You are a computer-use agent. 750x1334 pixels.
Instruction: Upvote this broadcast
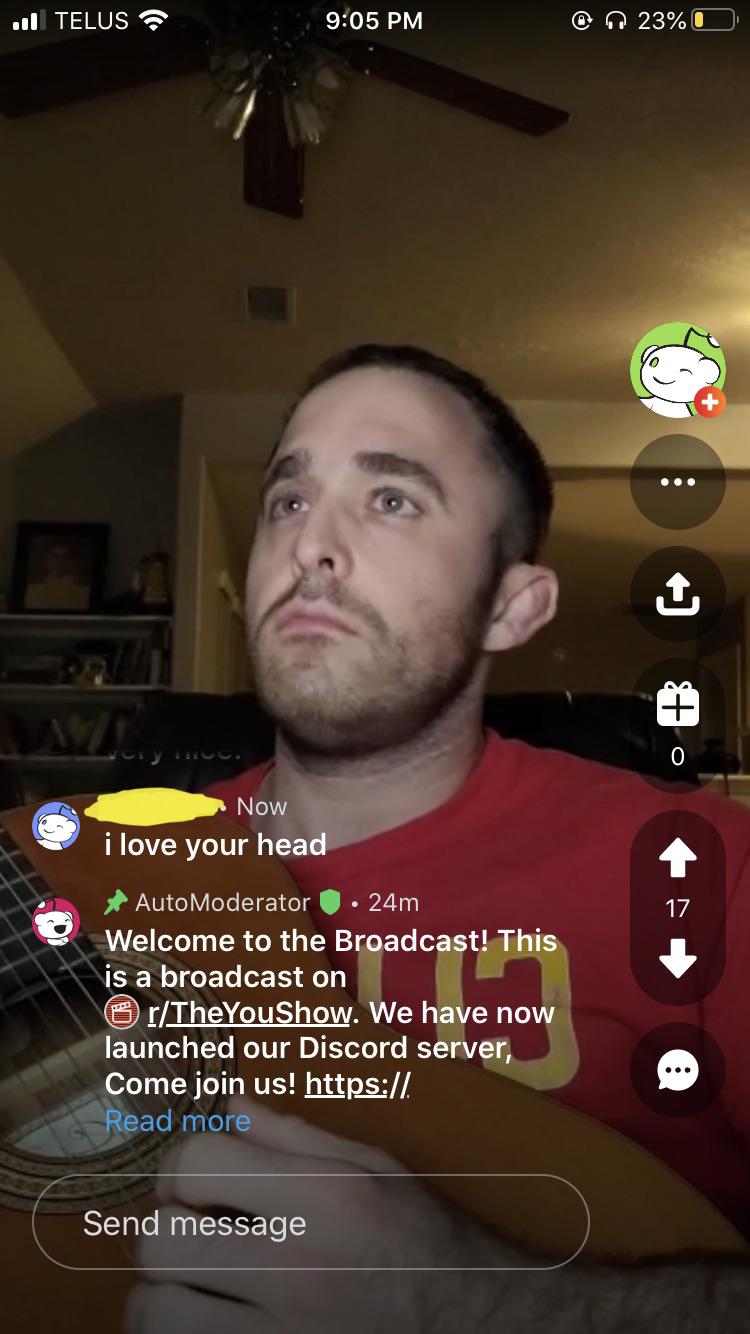(x=677, y=857)
